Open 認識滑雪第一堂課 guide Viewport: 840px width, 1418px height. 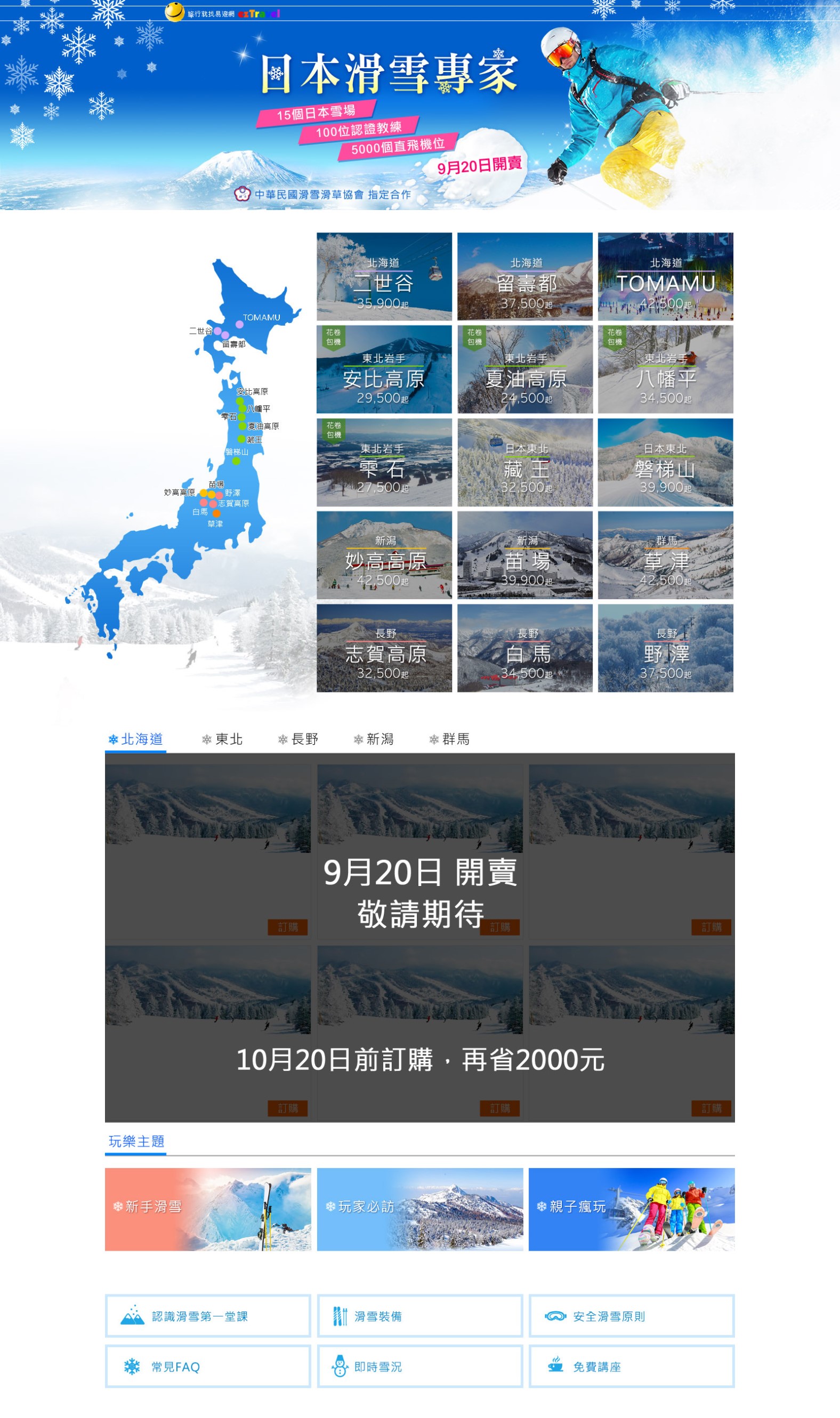pos(208,1316)
